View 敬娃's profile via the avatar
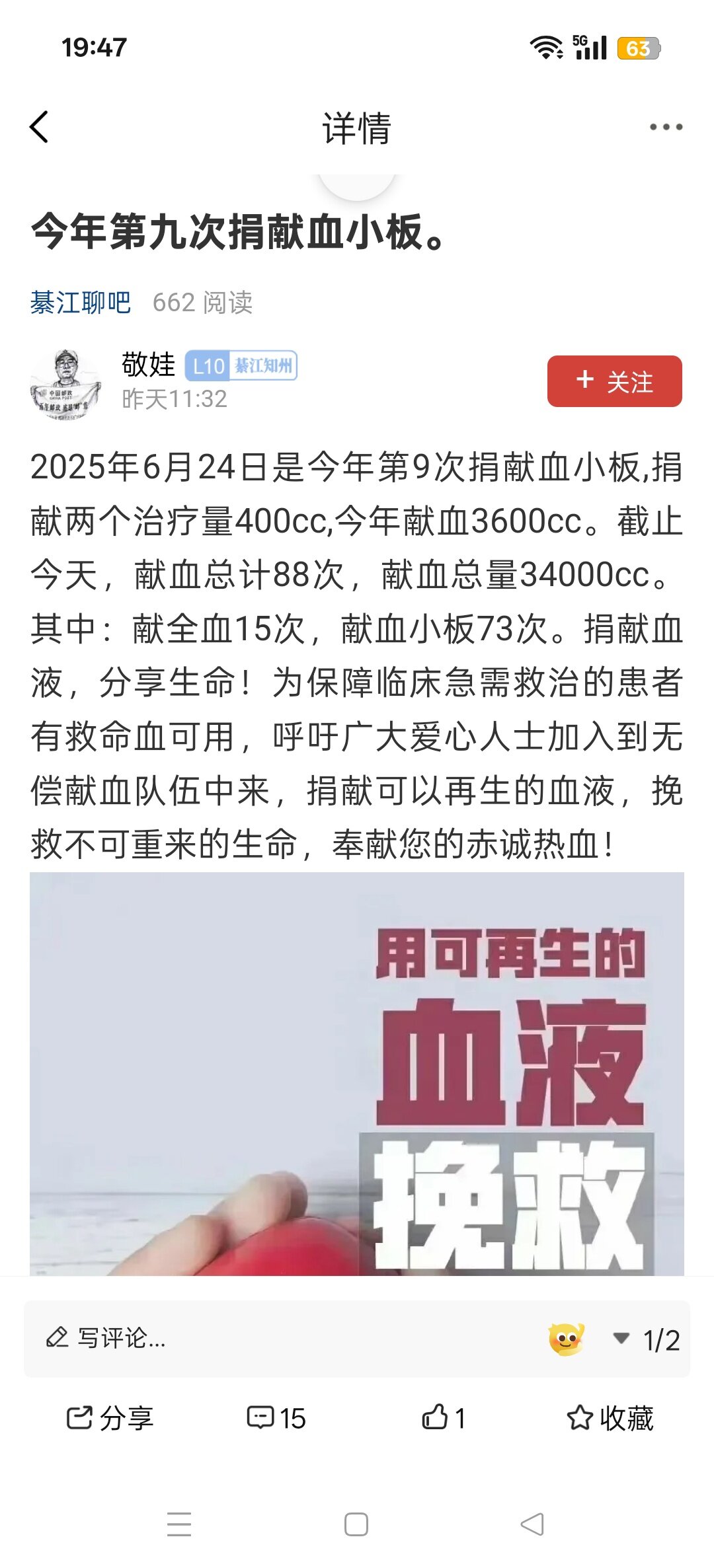Image resolution: width=714 pixels, height=1568 pixels. [x=66, y=383]
